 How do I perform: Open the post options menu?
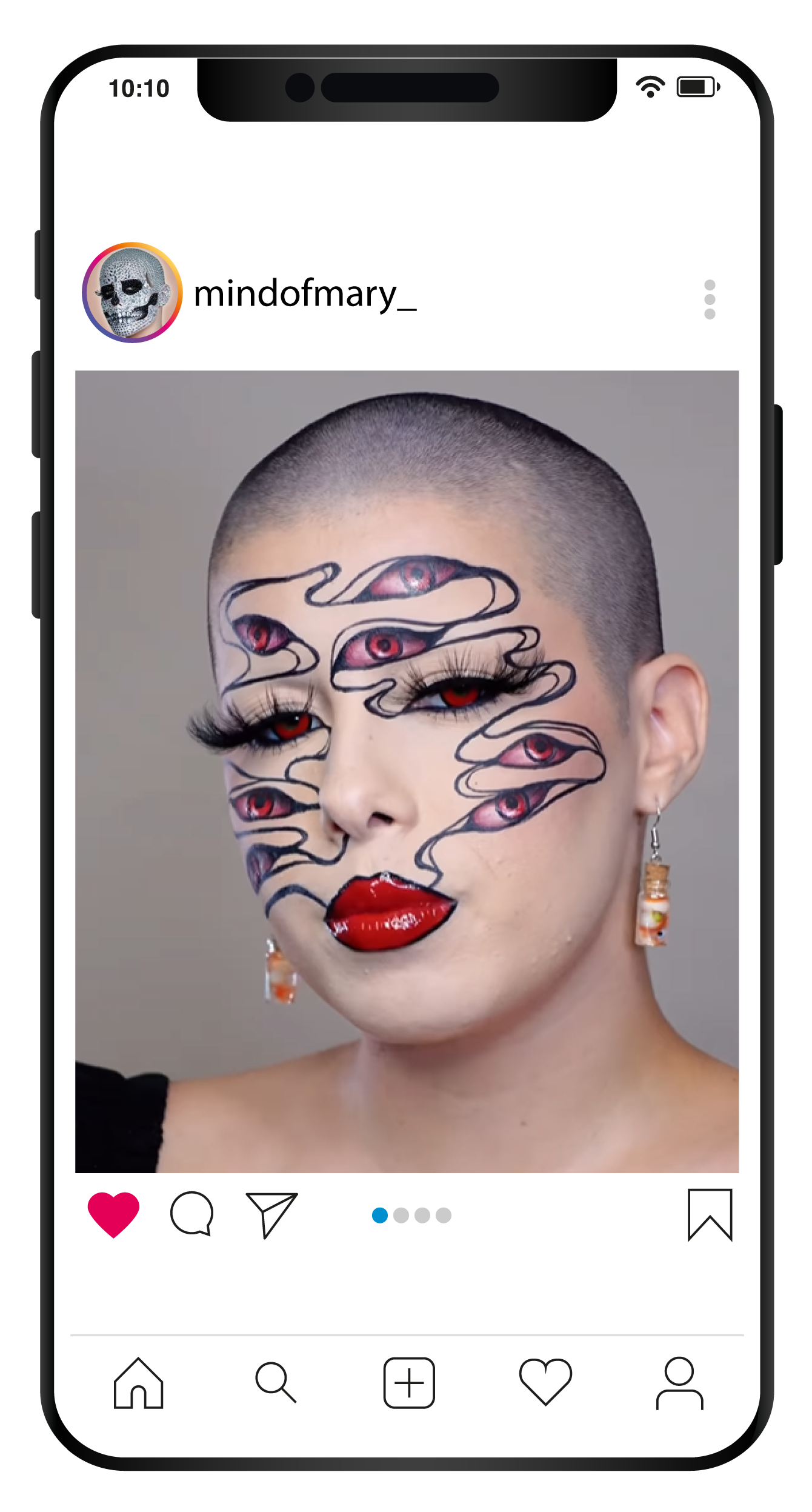(x=710, y=298)
